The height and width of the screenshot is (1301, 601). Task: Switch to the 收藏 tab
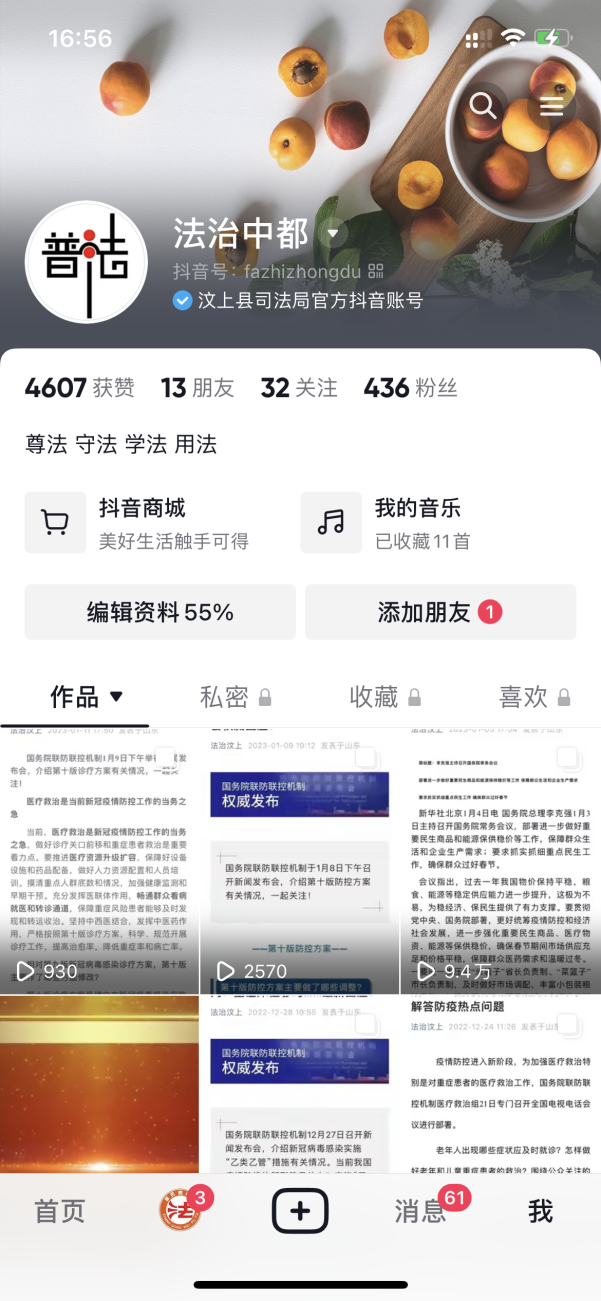pos(385,697)
